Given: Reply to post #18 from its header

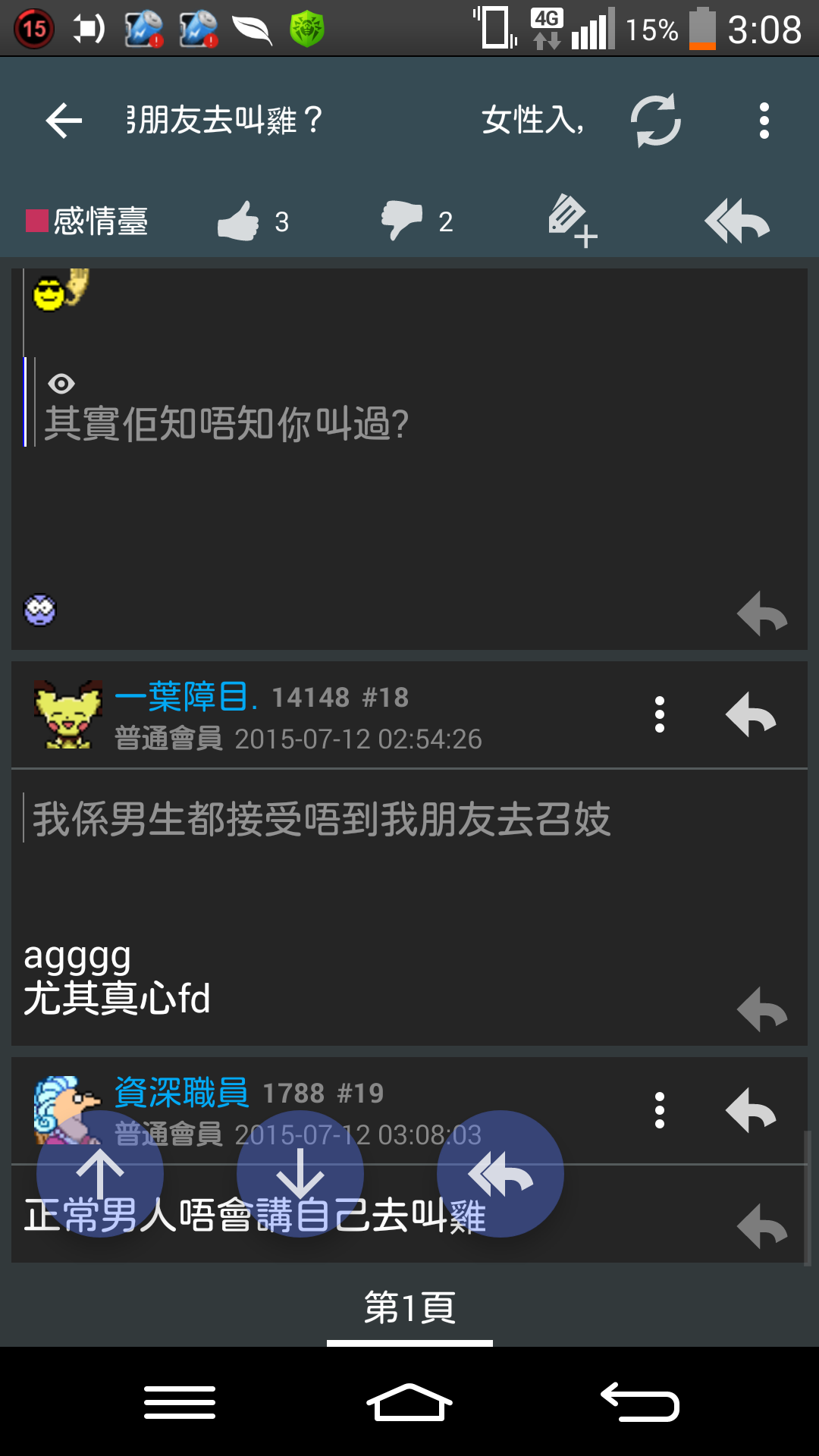Looking at the screenshot, I should tap(751, 714).
